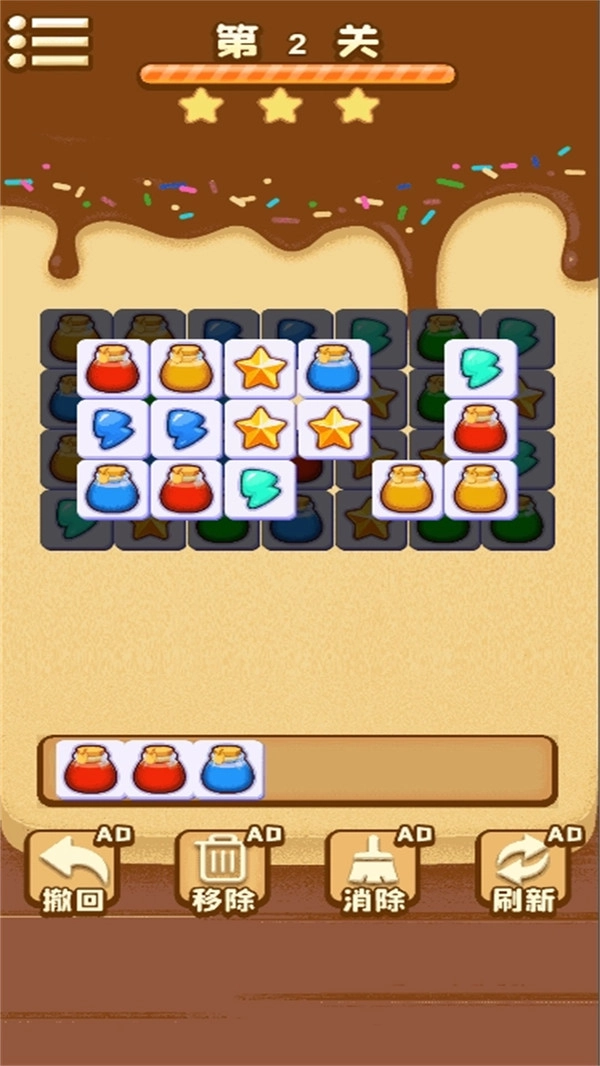Pick the yellow jar tile between red jar and star

tap(187, 369)
